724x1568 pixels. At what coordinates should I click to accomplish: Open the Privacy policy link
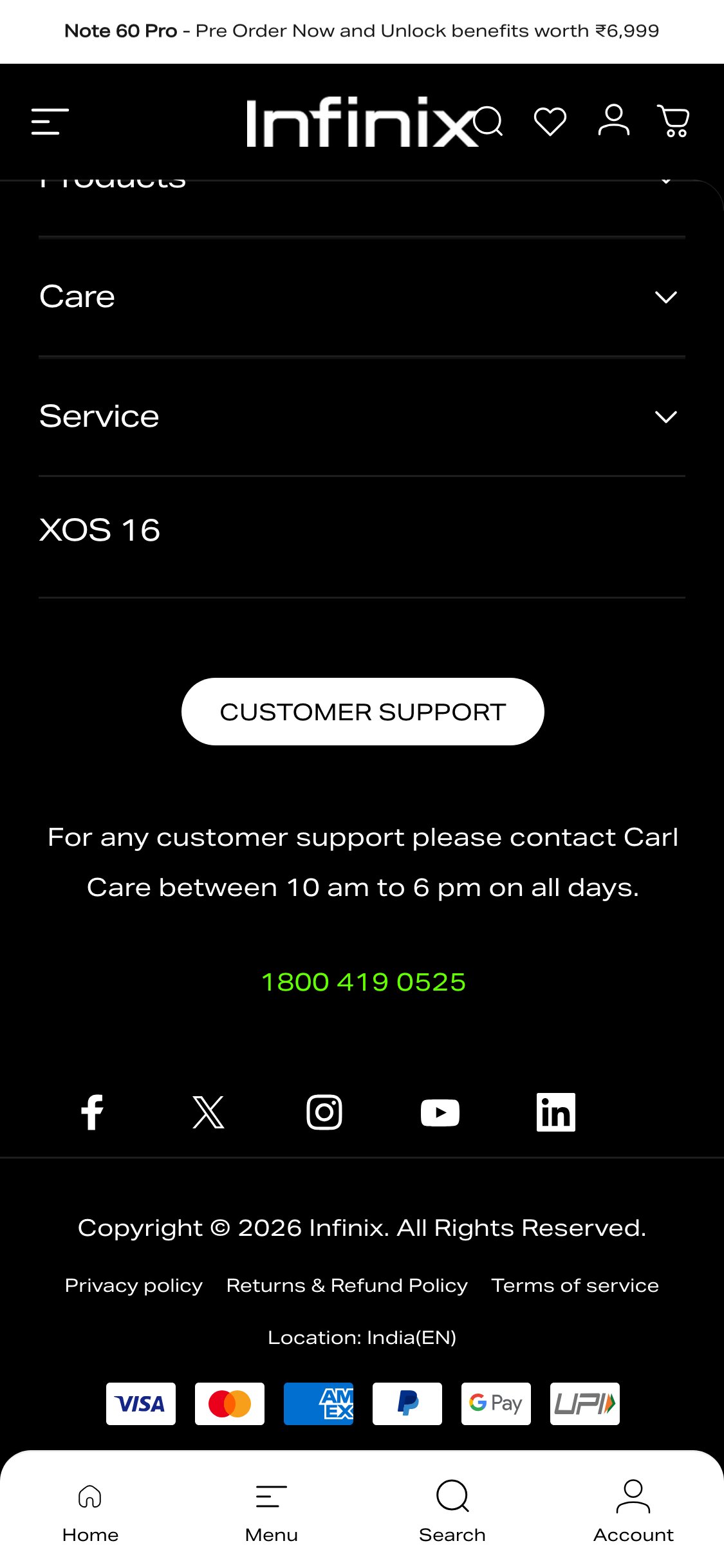point(133,1285)
